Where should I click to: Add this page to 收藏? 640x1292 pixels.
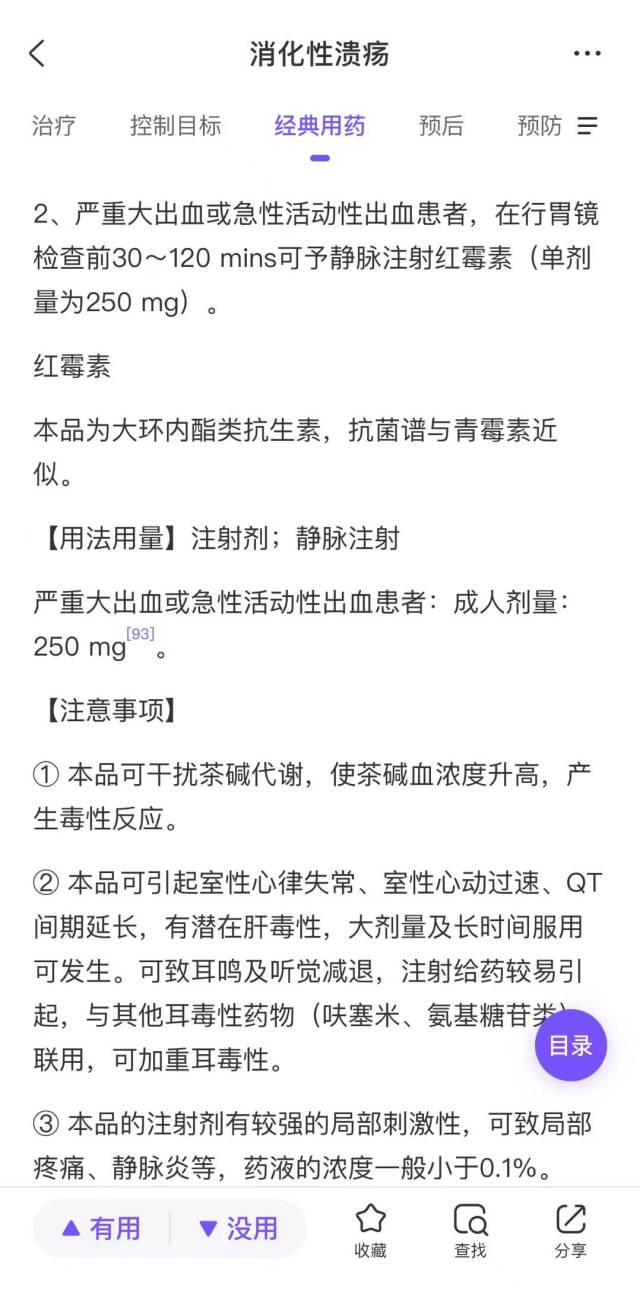[371, 1230]
